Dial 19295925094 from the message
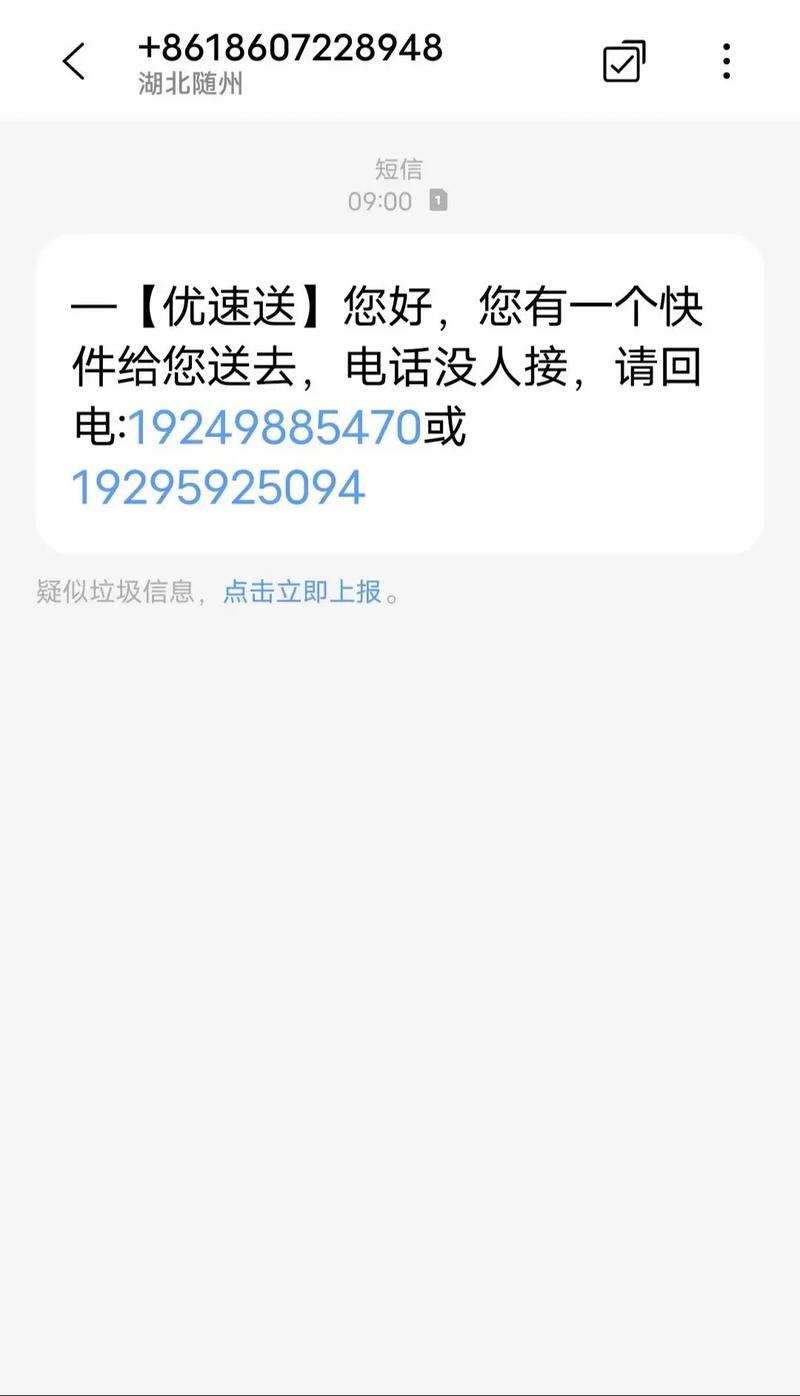 point(218,487)
